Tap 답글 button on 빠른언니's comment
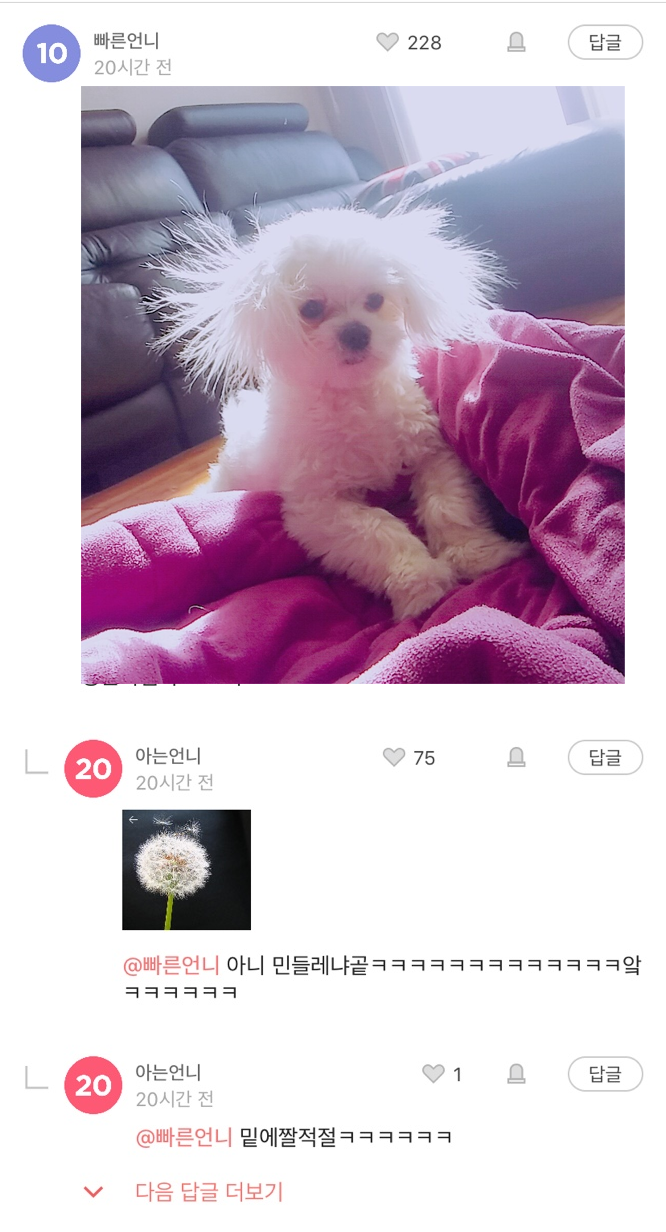The width and height of the screenshot is (666, 1232). point(605,42)
